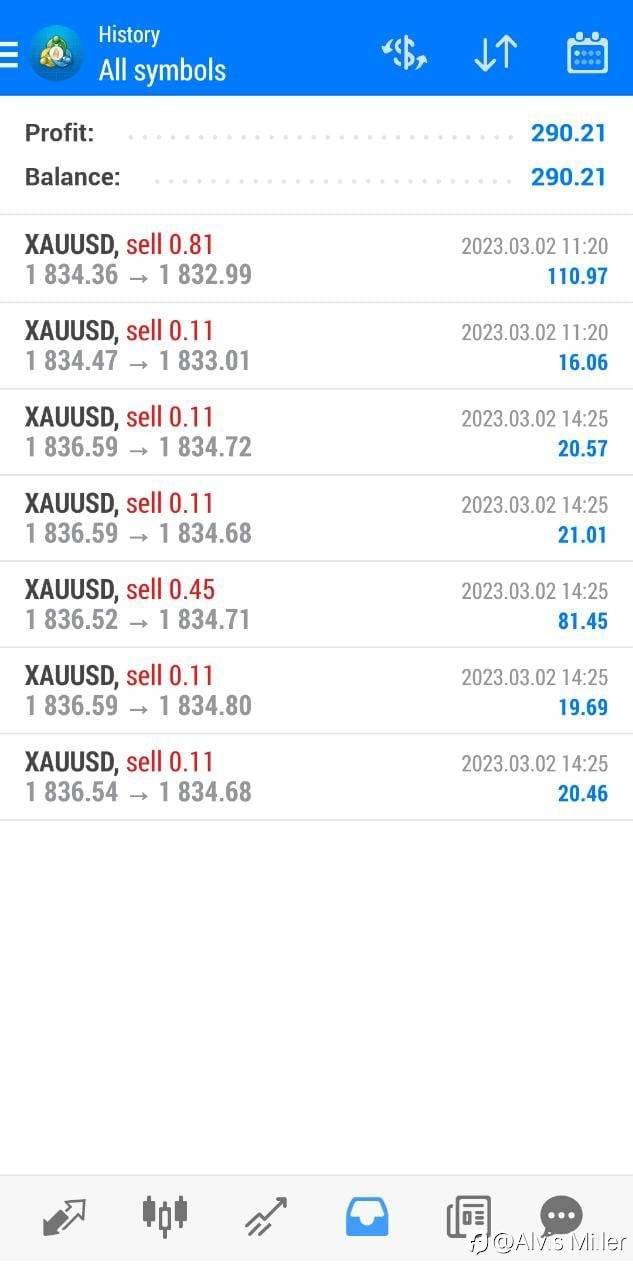Viewport: 633px width, 1280px height.
Task: Expand the sell 0.81 trade with profit 110.97
Action: (316, 260)
